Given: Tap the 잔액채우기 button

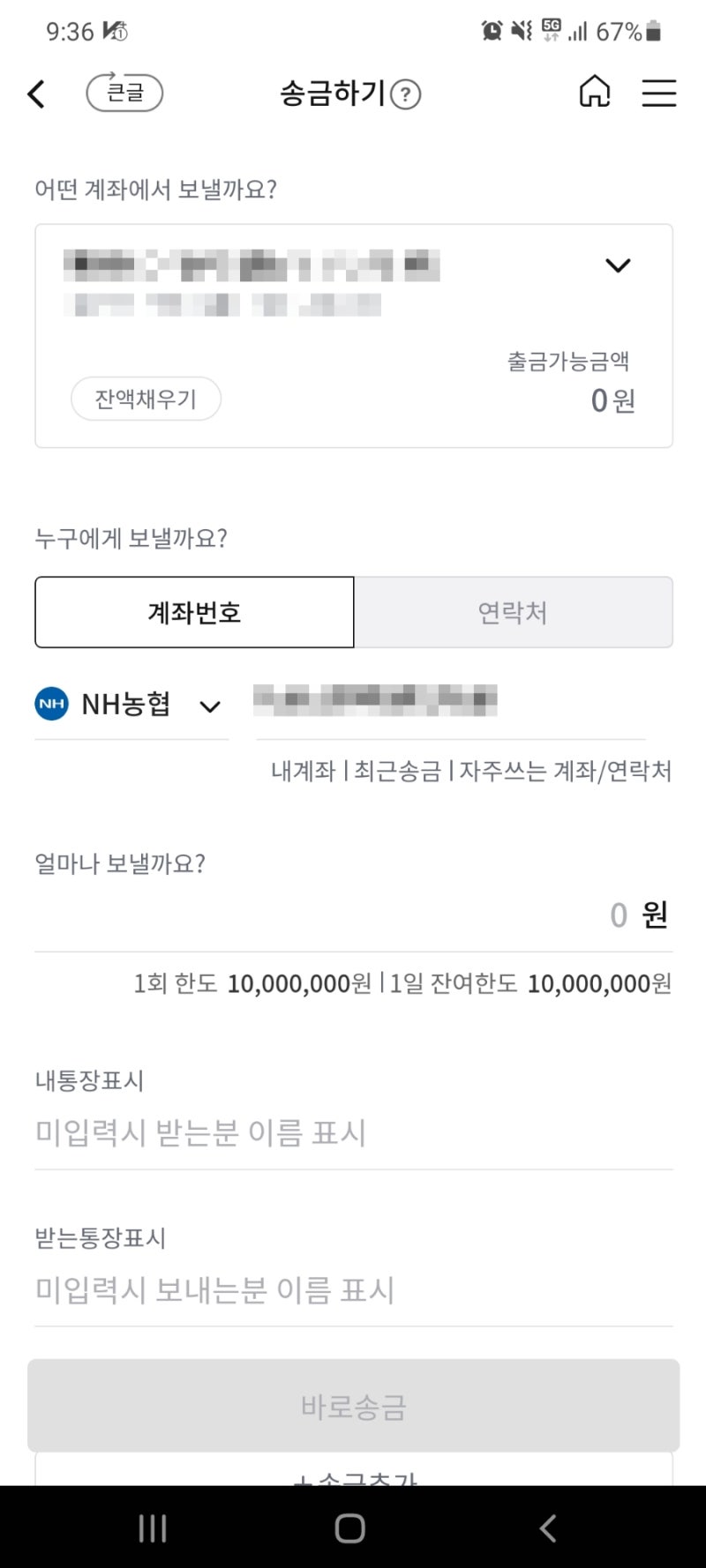Looking at the screenshot, I should [x=146, y=399].
